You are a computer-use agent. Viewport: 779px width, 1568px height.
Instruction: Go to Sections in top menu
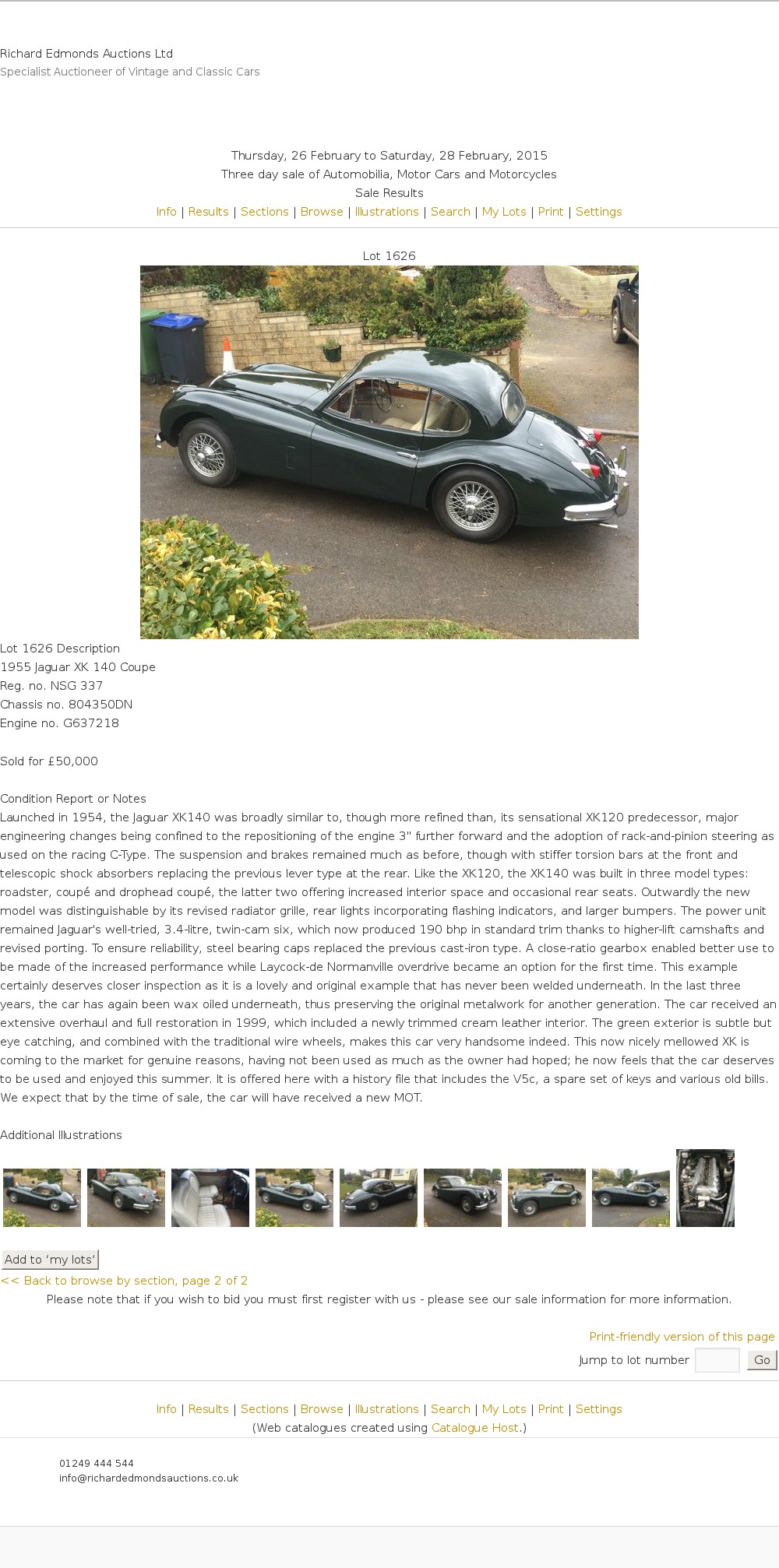(264, 212)
